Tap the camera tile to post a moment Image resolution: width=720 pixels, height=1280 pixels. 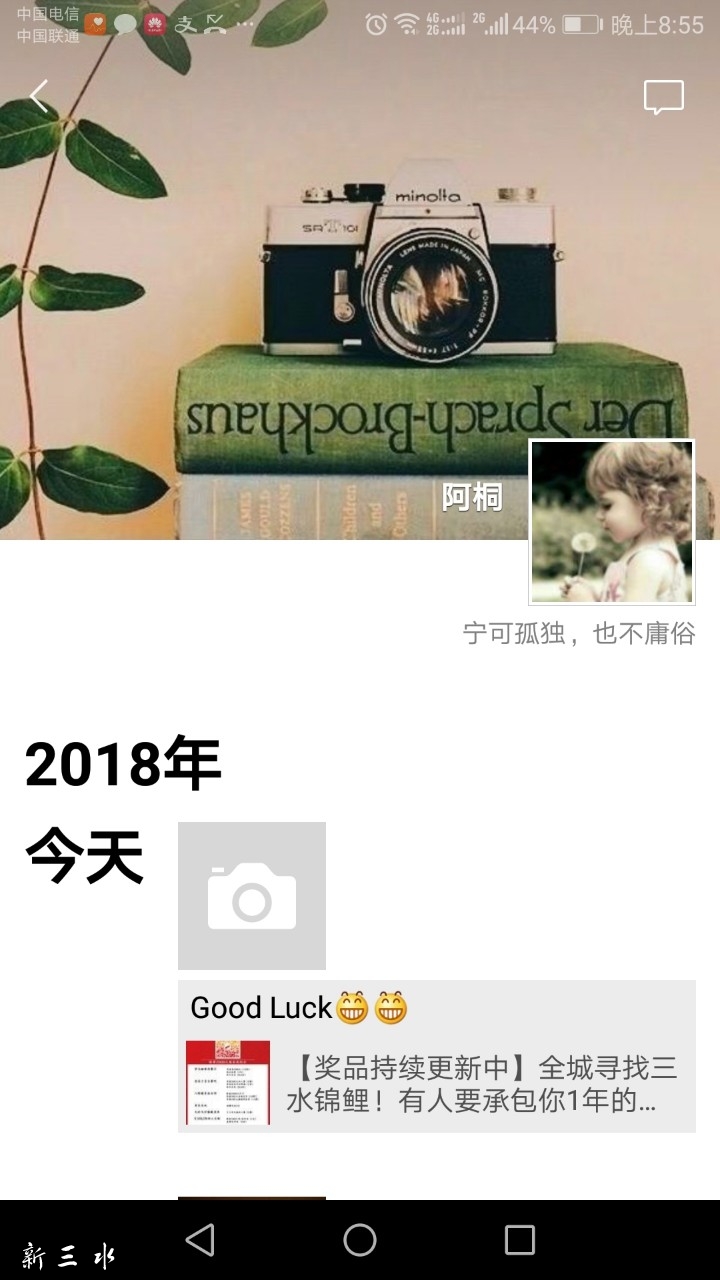(x=252, y=896)
